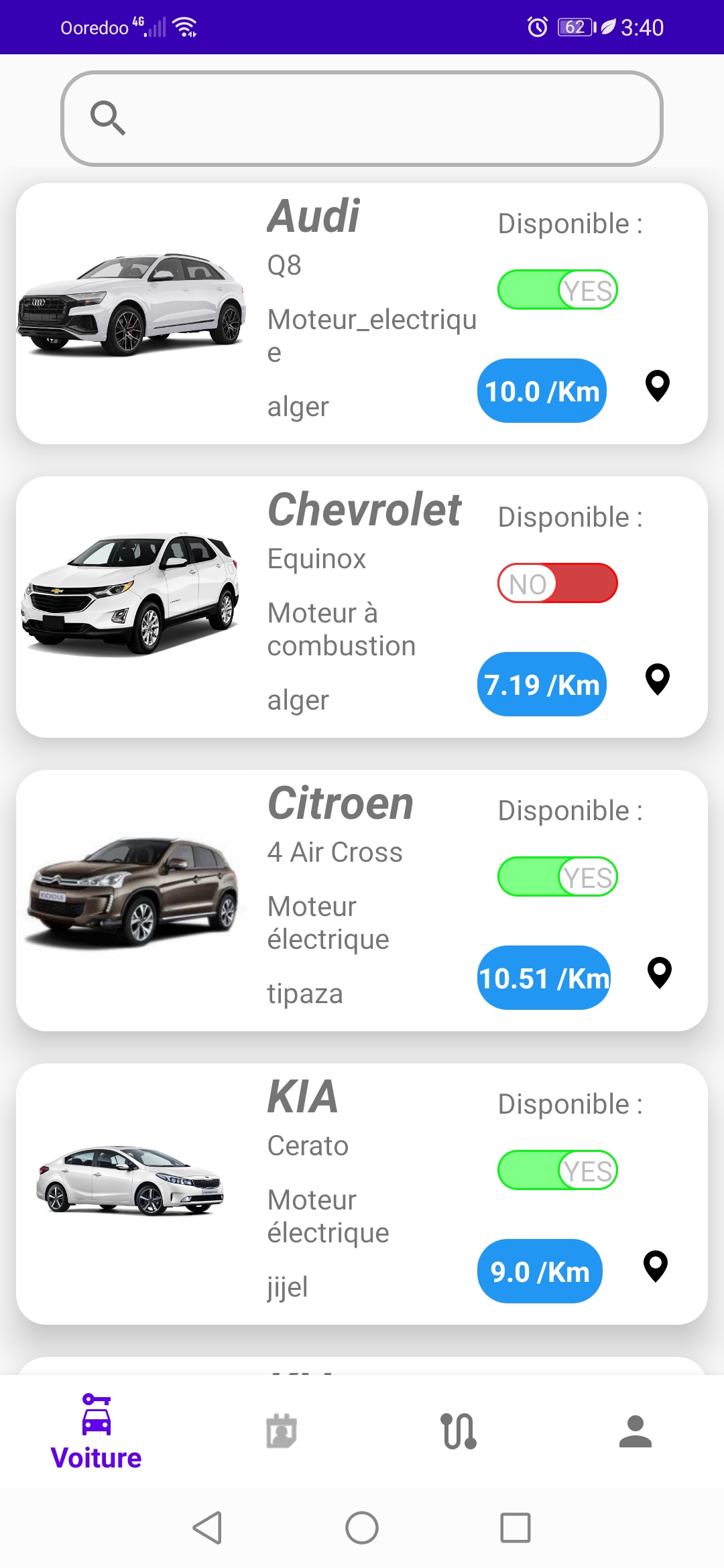Click the magnifier icon in the search bar
Viewport: 724px width, 1568px height.
109,118
